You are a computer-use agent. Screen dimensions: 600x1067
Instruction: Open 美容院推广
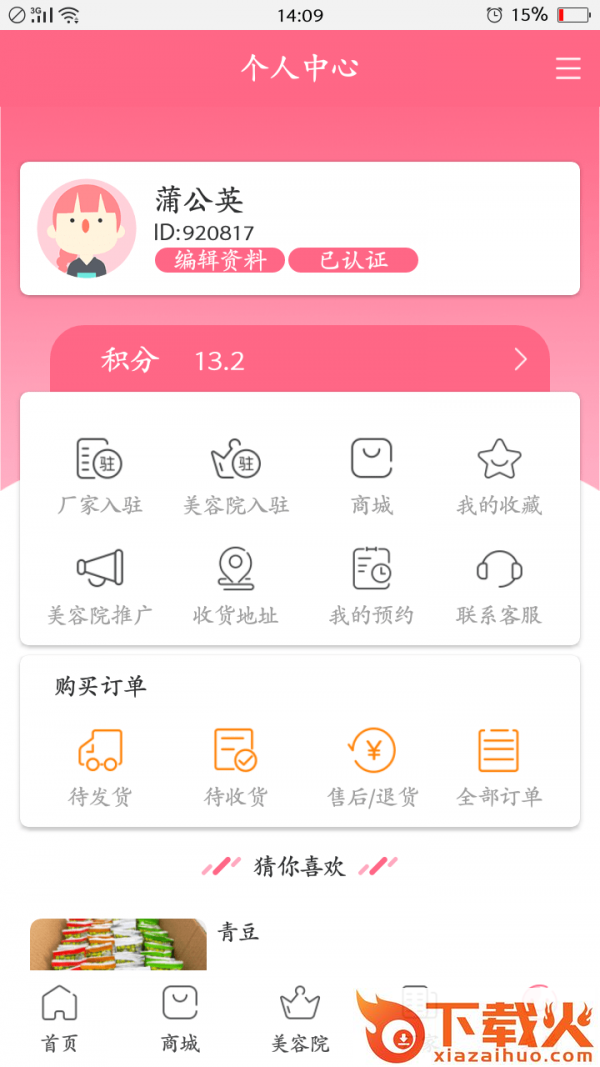(100, 586)
